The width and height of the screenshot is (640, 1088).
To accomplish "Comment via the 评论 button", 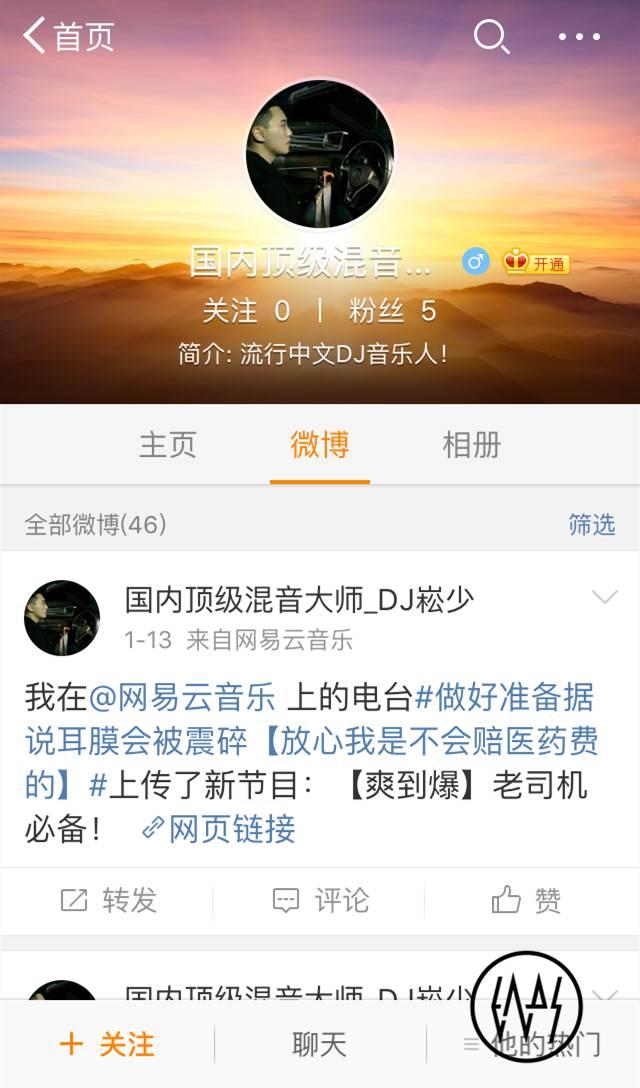I will [x=320, y=900].
